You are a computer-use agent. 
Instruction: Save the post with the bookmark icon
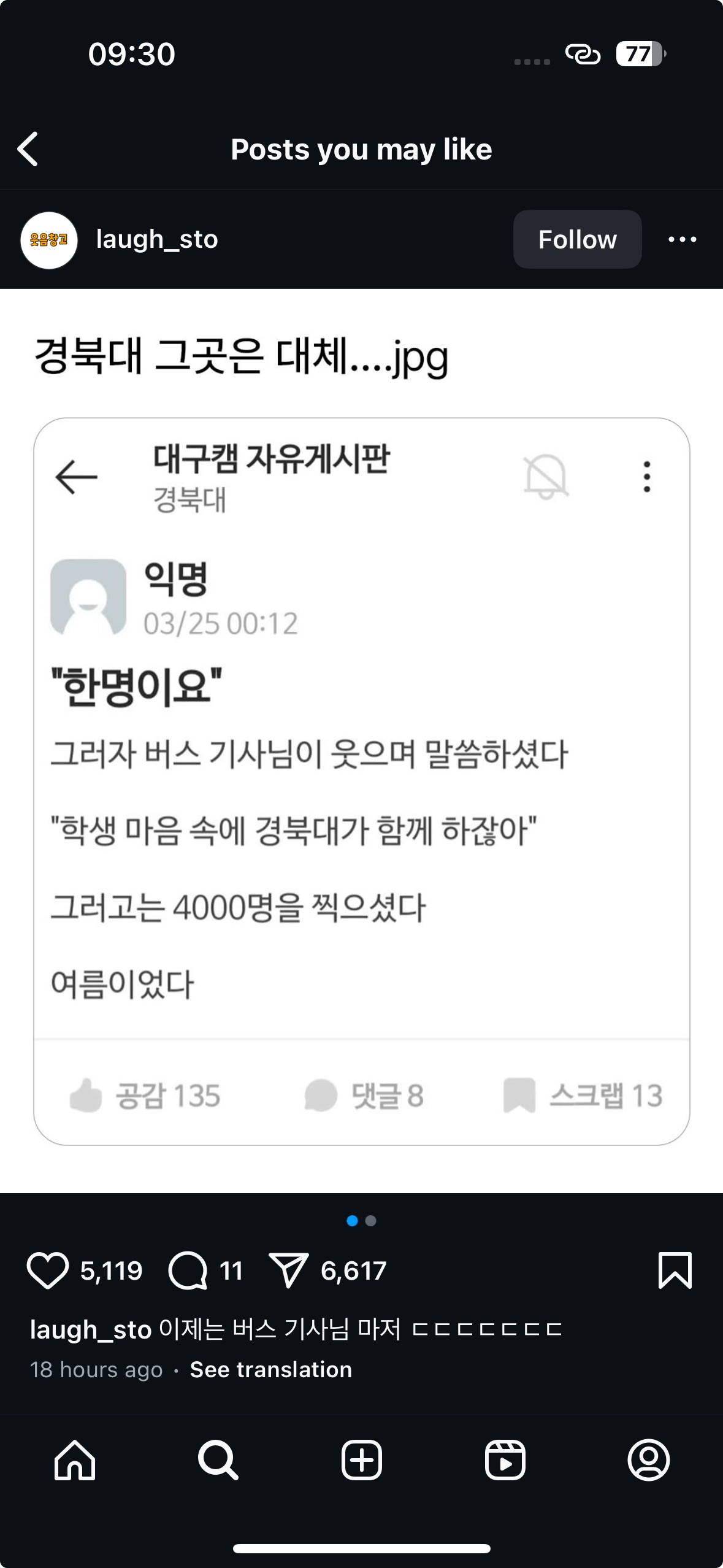coord(675,1270)
